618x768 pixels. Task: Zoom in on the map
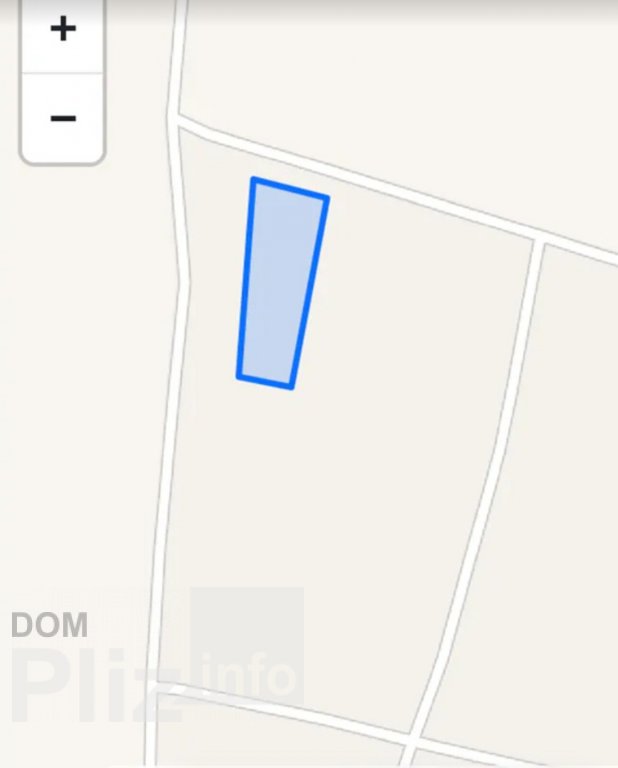[62, 30]
